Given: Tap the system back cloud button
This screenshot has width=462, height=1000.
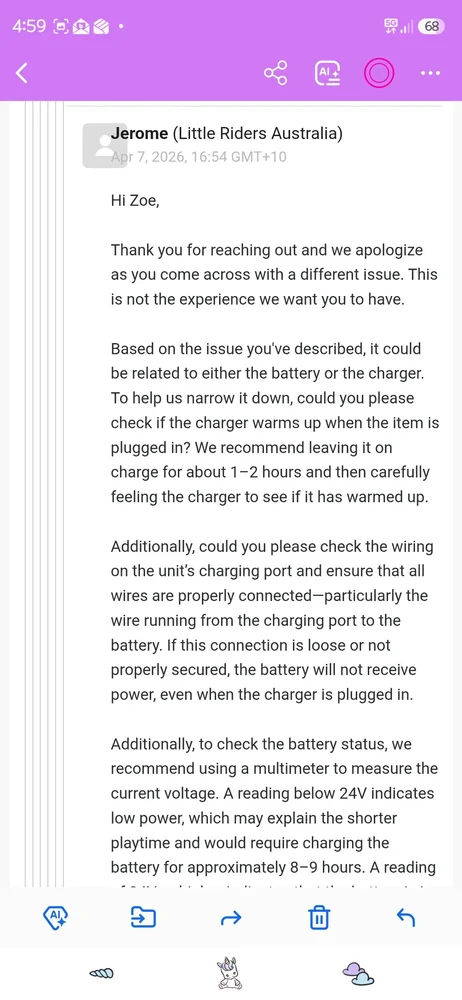Looking at the screenshot, I should pyautogui.click(x=358, y=973).
